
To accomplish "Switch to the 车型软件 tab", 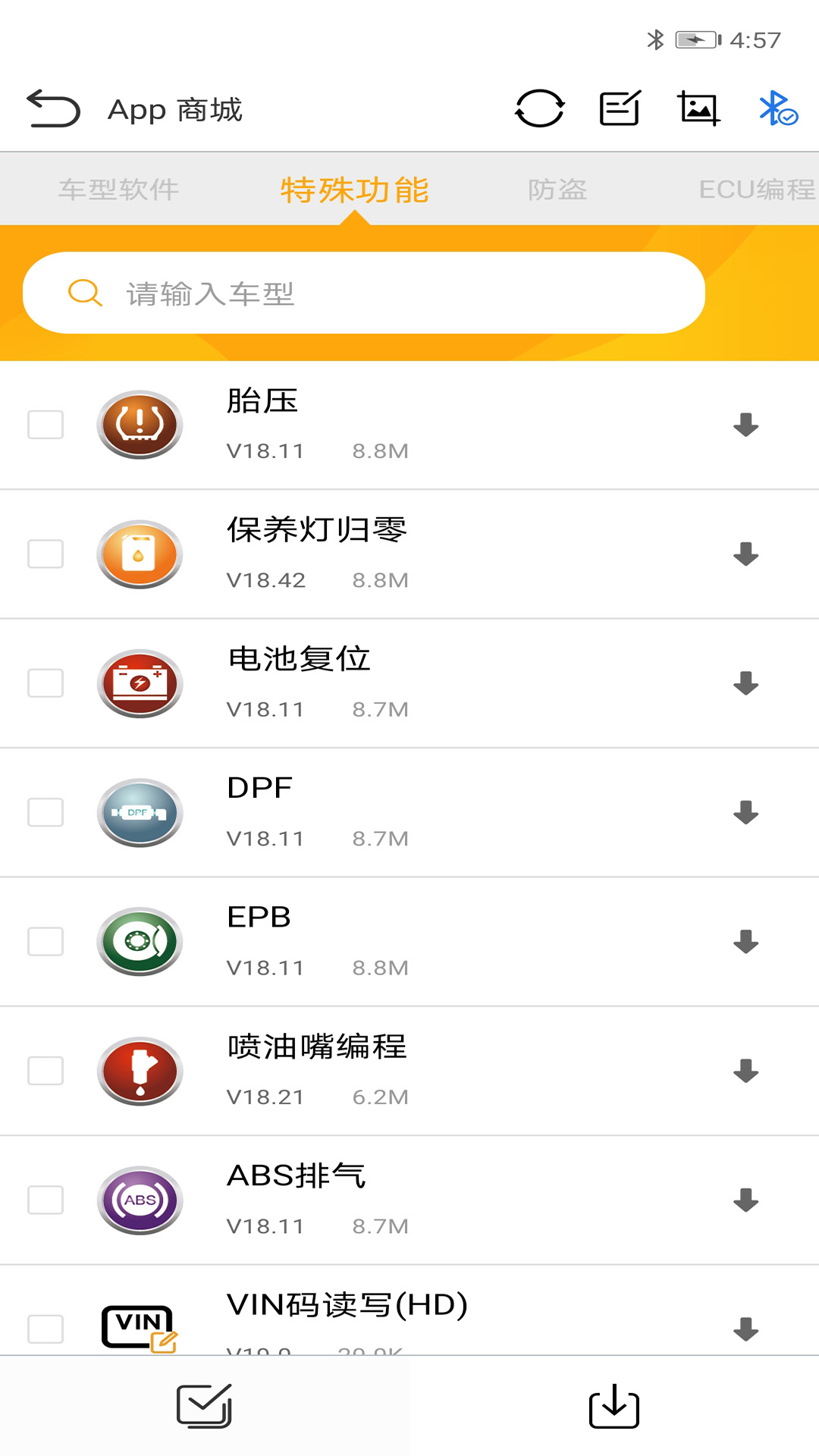I will coord(118,190).
